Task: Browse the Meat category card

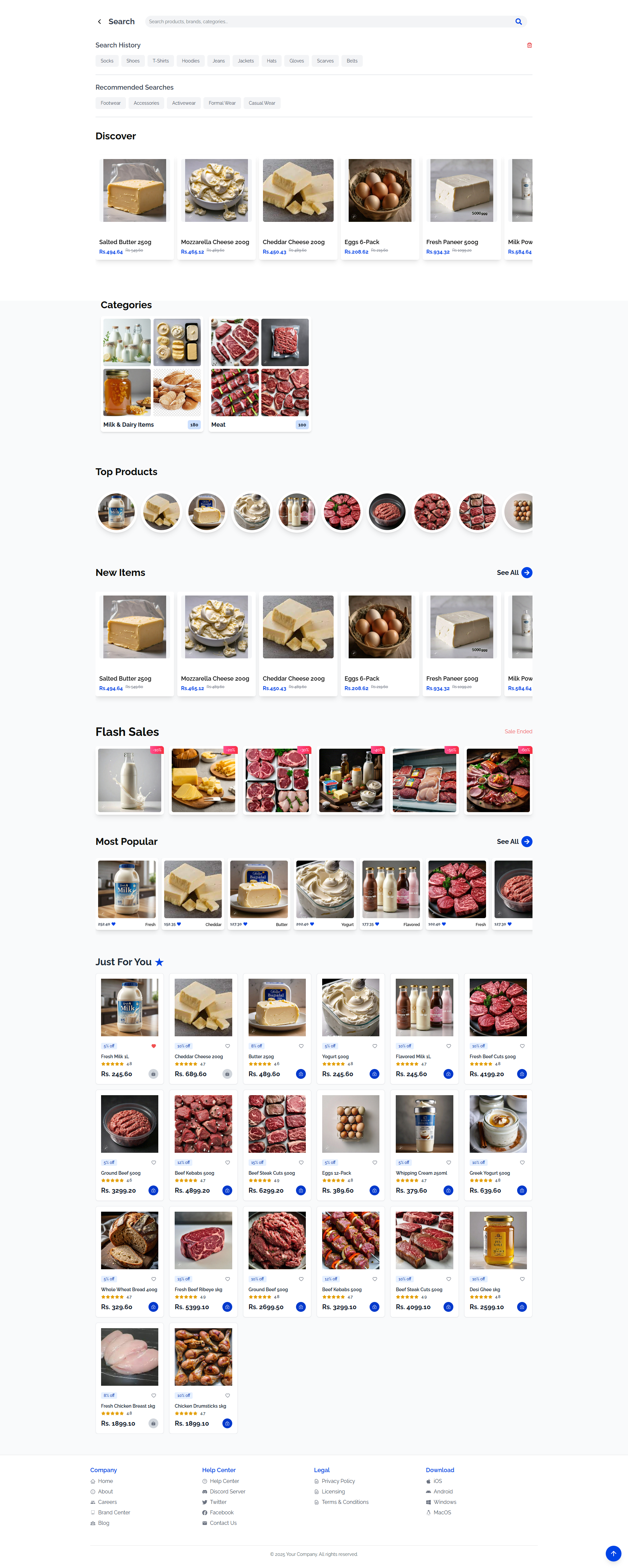Action: (x=260, y=374)
